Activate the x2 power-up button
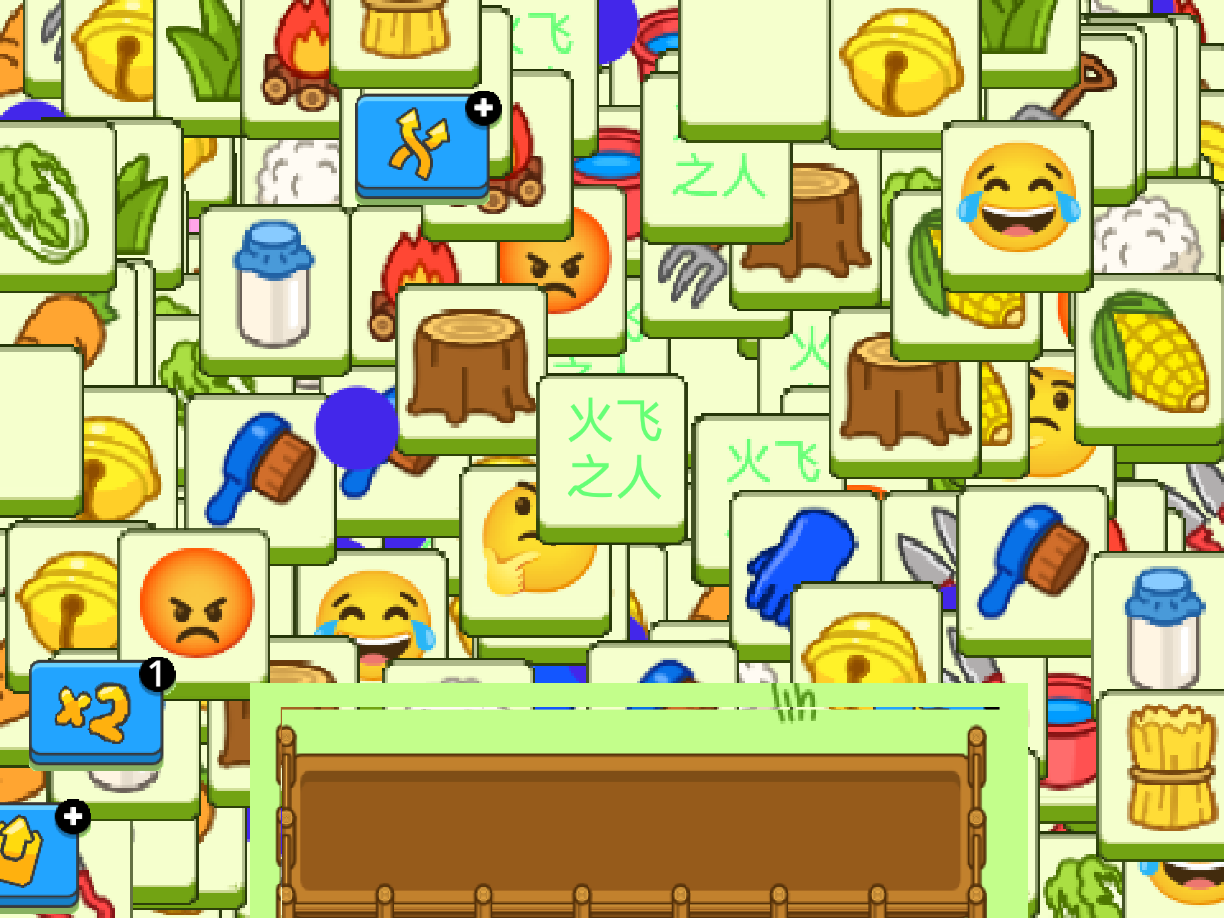Viewport: 1224px width, 918px height. coord(95,712)
